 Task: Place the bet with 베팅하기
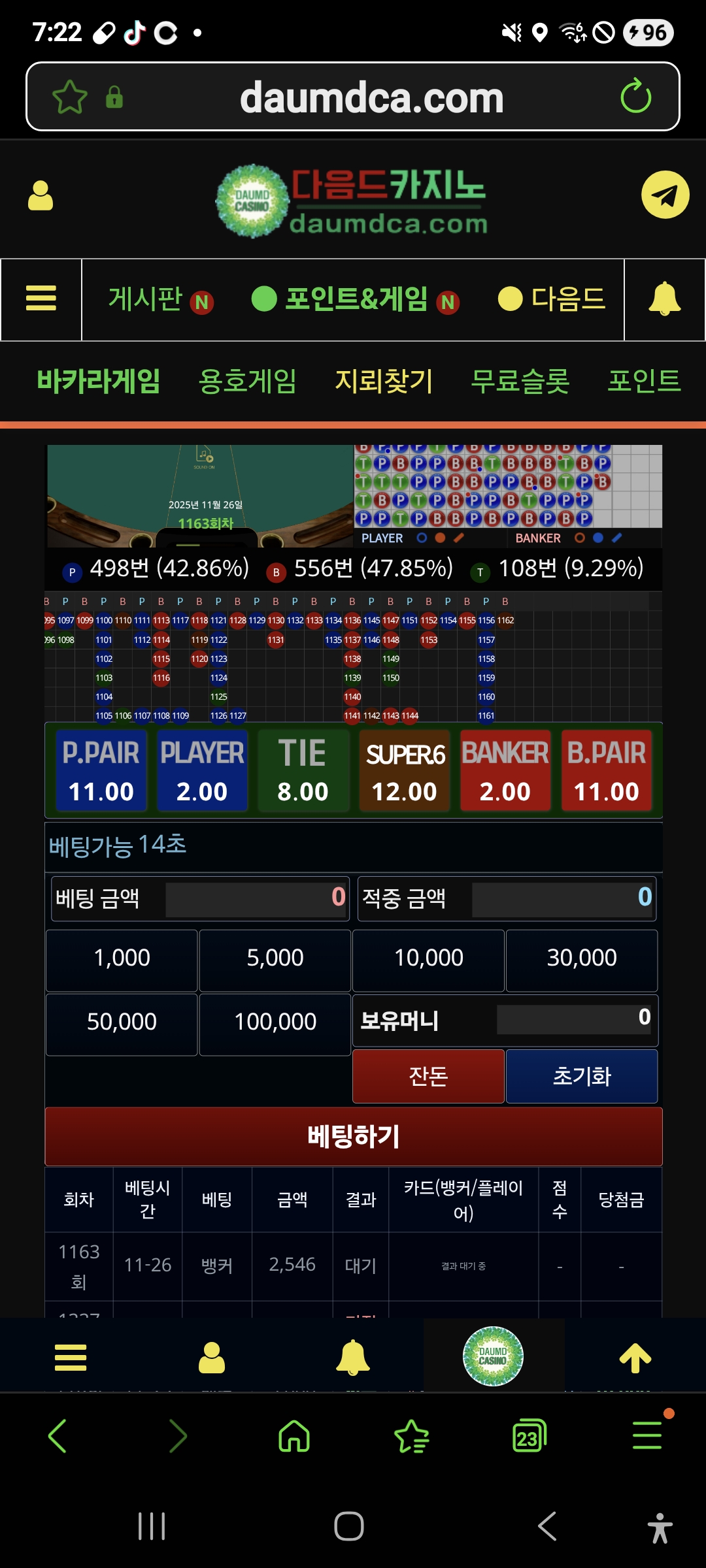pyautogui.click(x=353, y=1137)
